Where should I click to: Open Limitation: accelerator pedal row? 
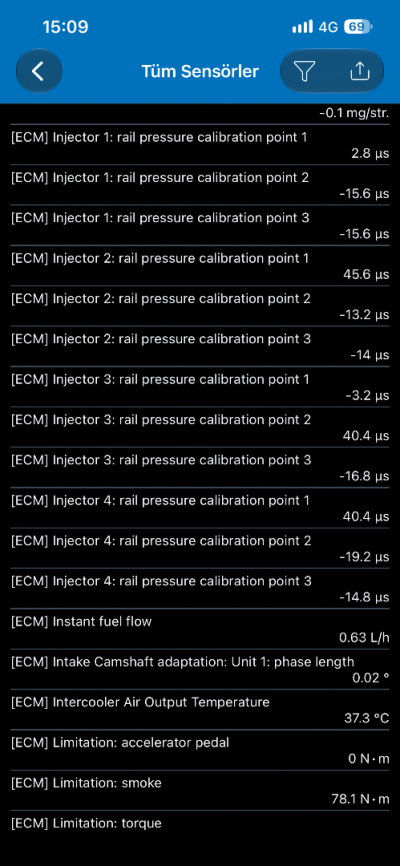[200, 751]
